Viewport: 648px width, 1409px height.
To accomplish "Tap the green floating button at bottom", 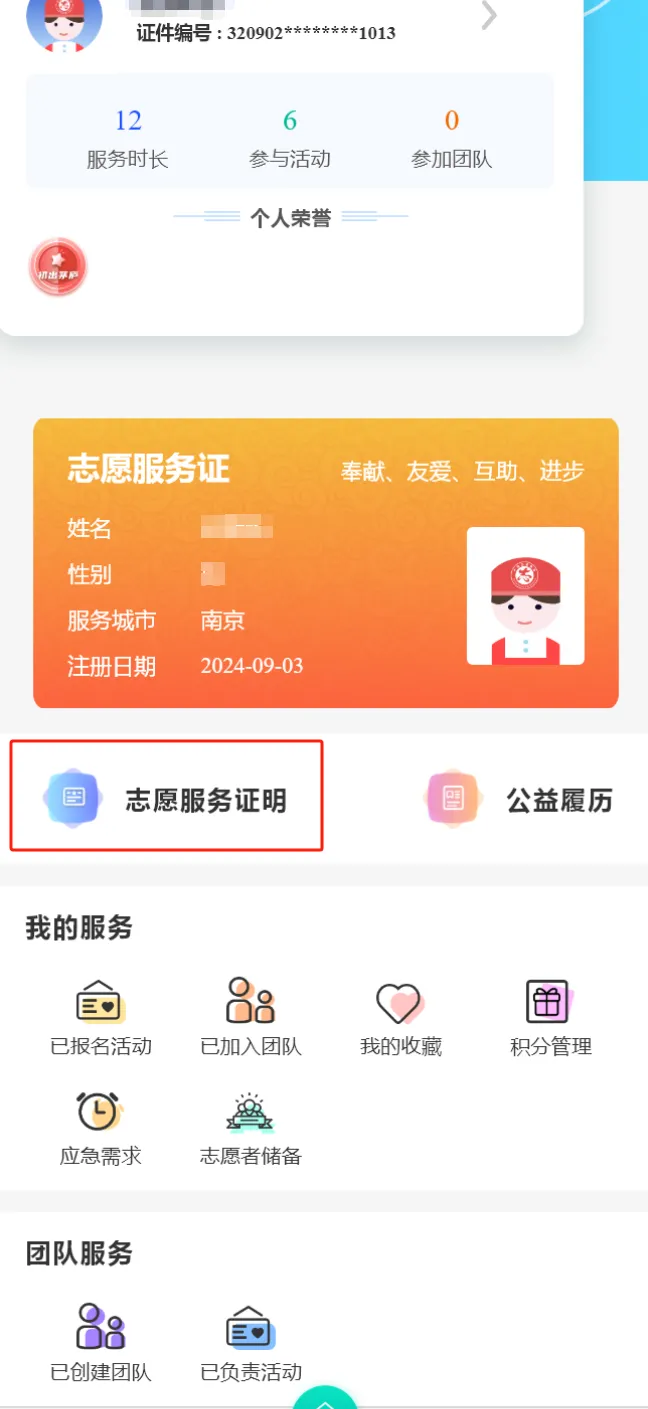I will point(324,1398).
